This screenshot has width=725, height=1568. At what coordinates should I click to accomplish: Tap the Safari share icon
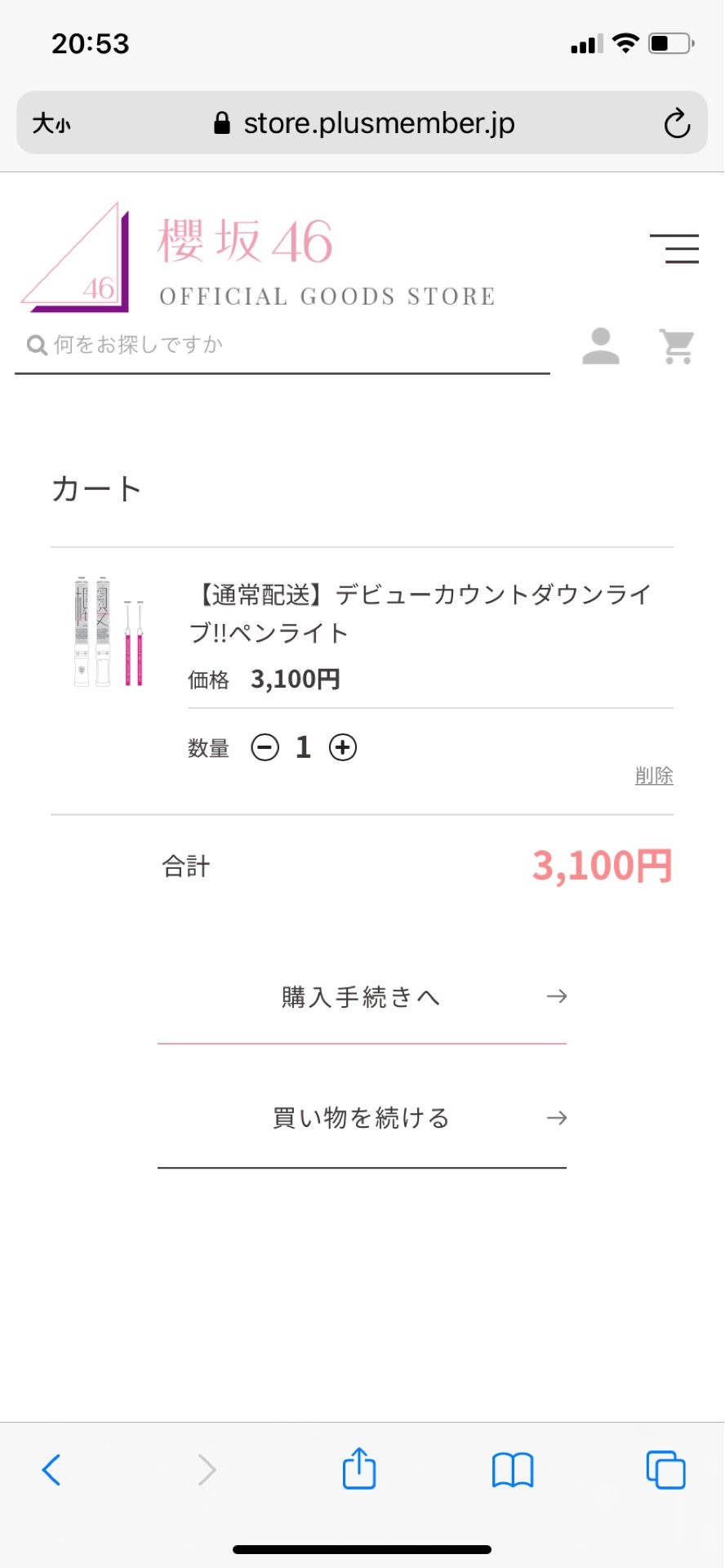pos(358,1468)
